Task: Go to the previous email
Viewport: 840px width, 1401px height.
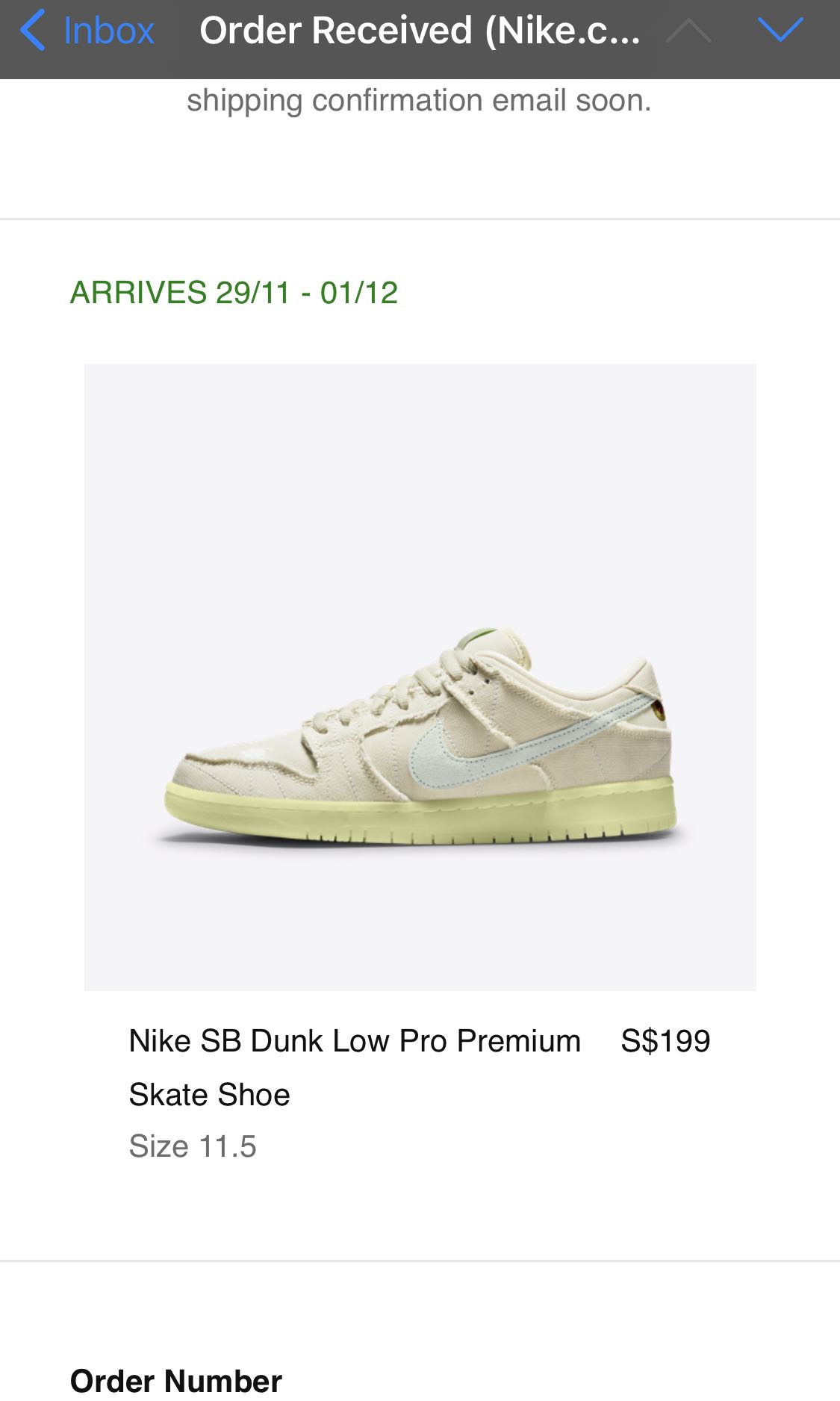Action: (x=688, y=31)
